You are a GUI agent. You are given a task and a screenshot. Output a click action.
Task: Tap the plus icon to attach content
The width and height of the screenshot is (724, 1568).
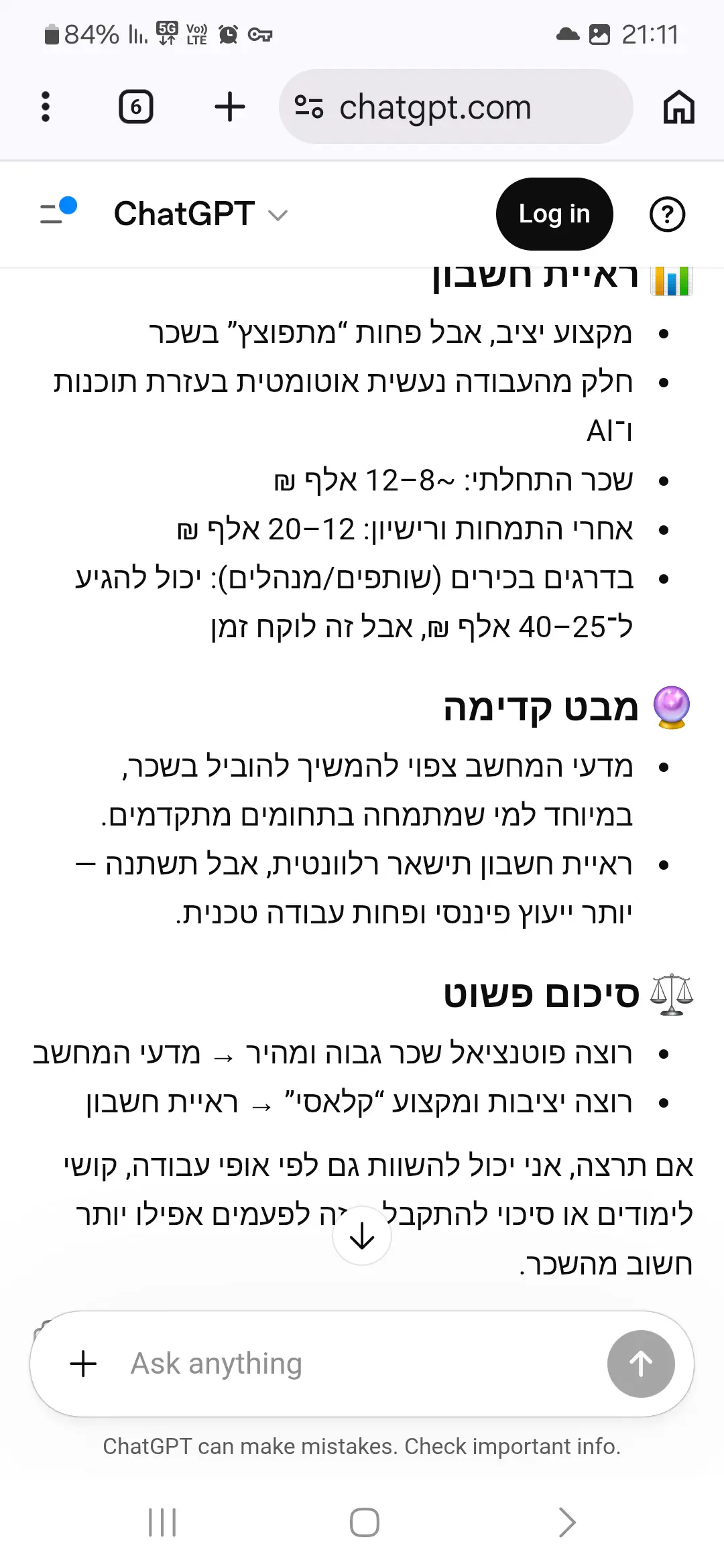[84, 1364]
